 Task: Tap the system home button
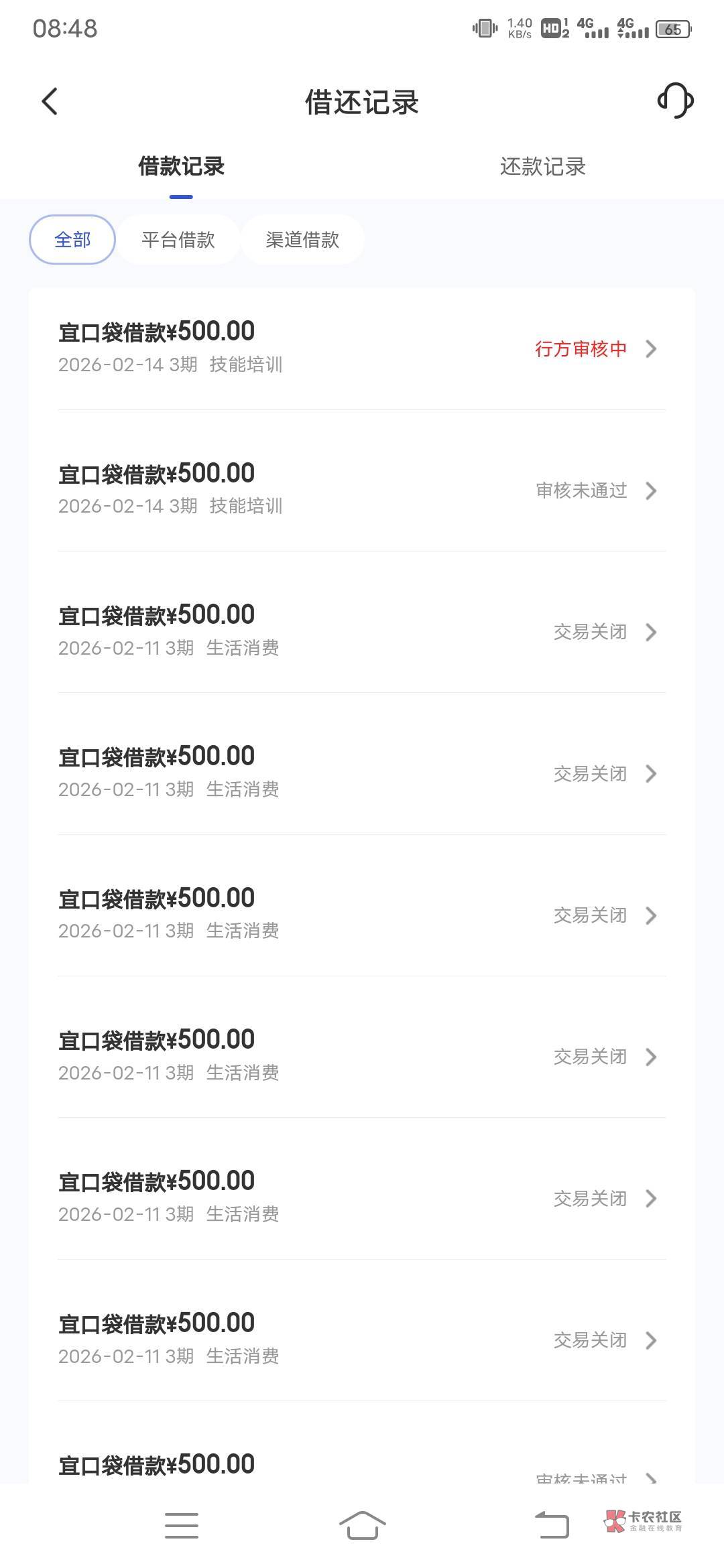pyautogui.click(x=362, y=1525)
